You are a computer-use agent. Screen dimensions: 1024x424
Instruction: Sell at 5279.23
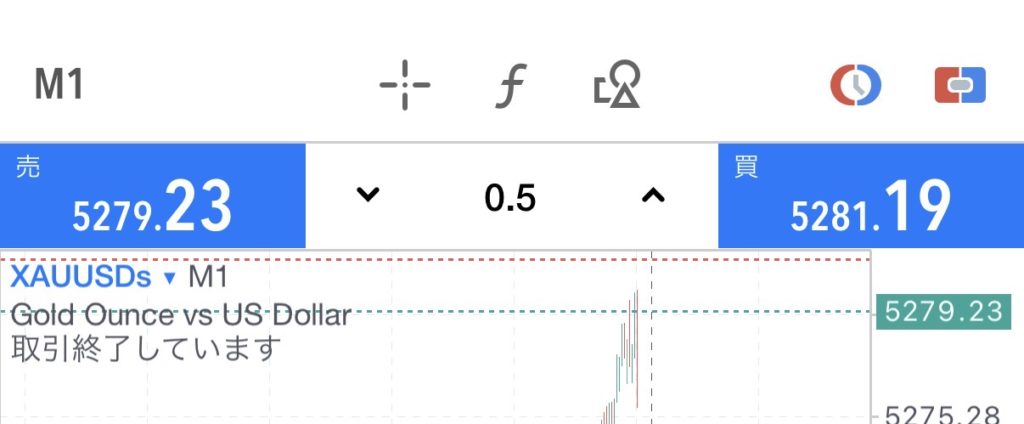152,197
